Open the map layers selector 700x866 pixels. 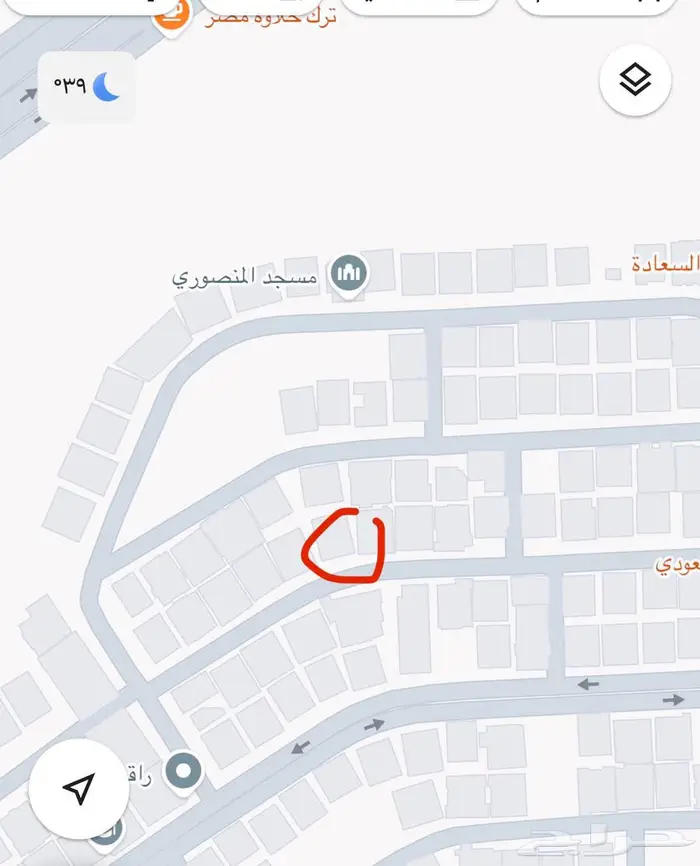[x=634, y=81]
